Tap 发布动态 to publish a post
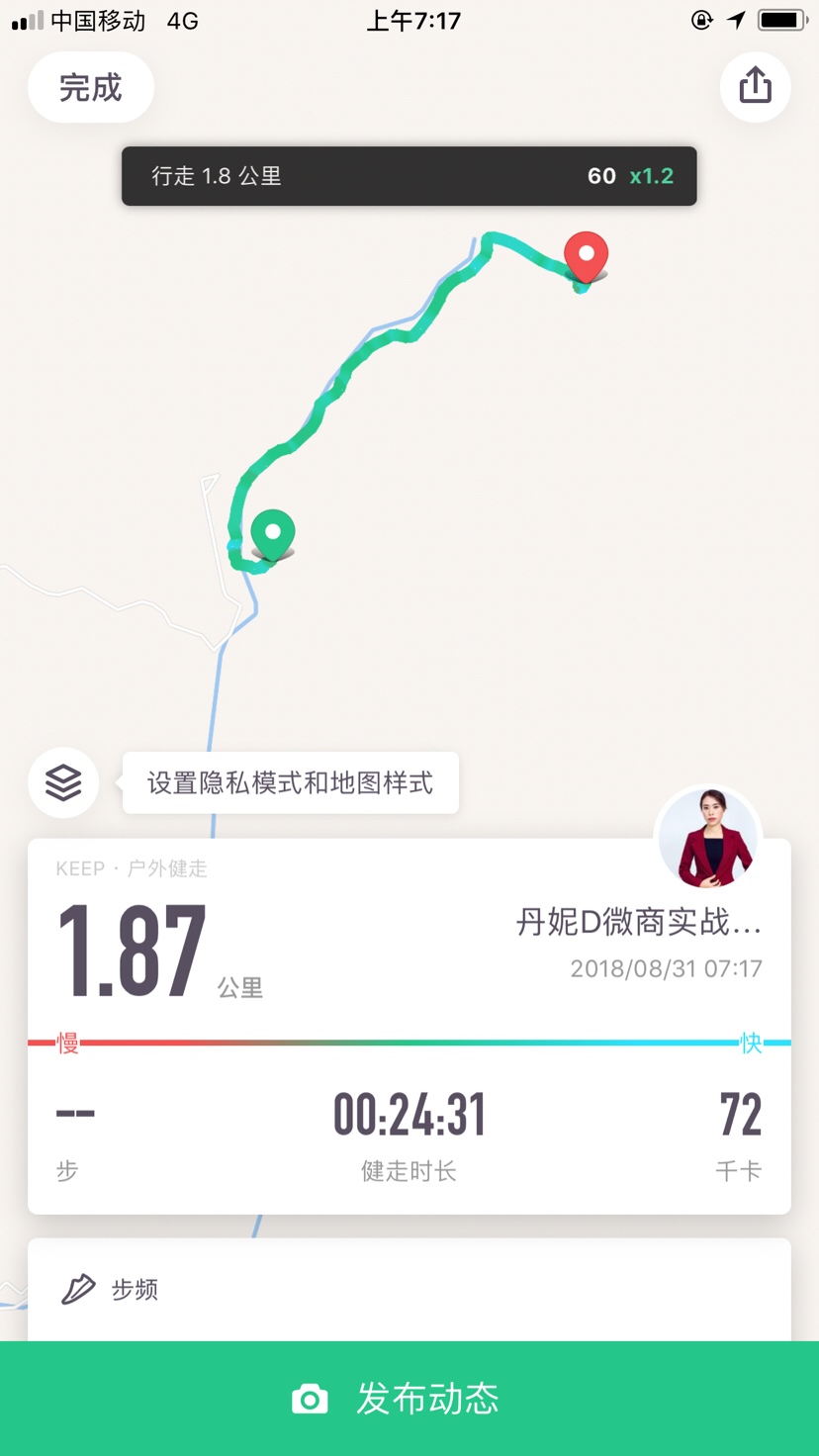The height and width of the screenshot is (1456, 819). [409, 1398]
